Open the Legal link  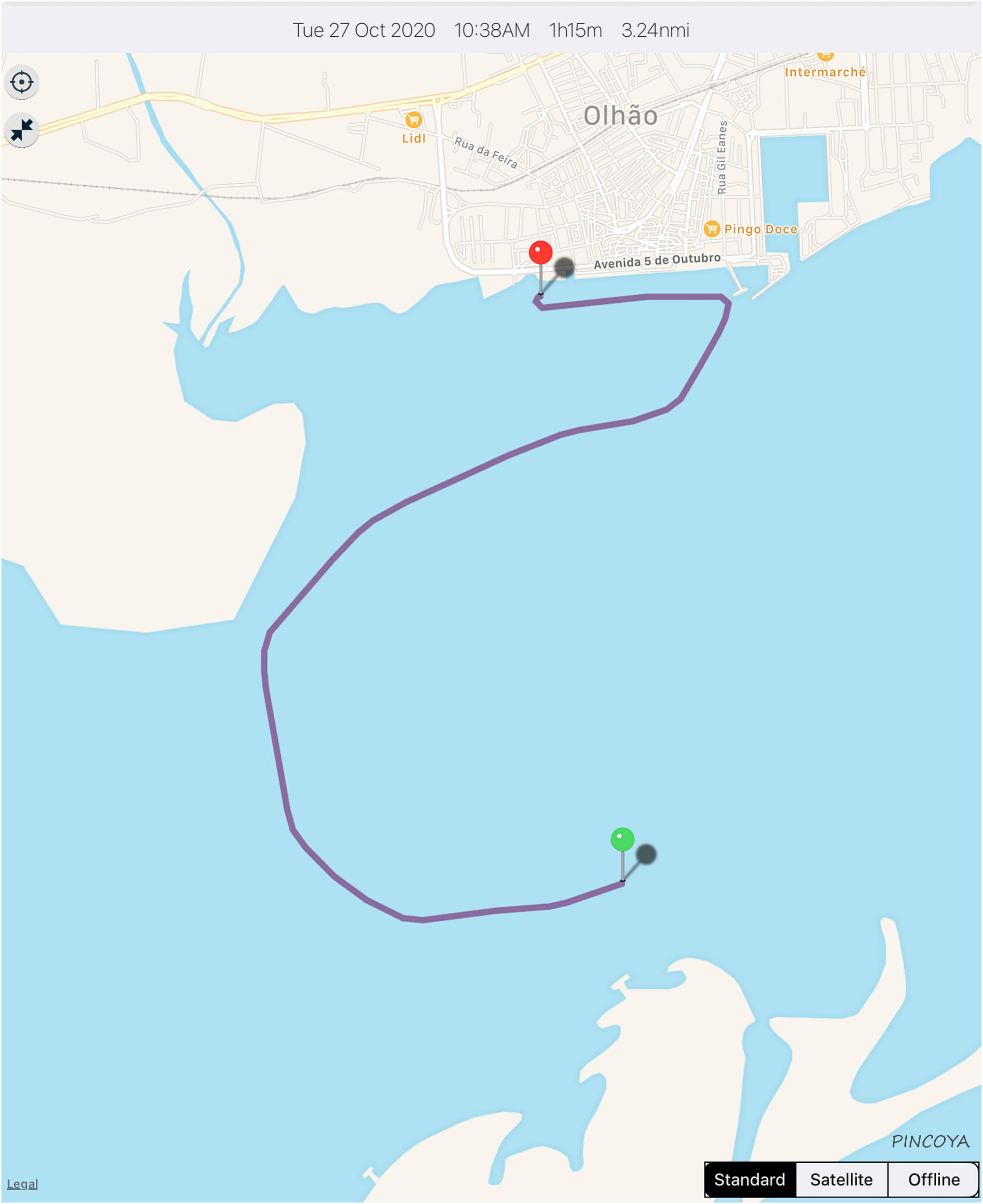pyautogui.click(x=22, y=1184)
